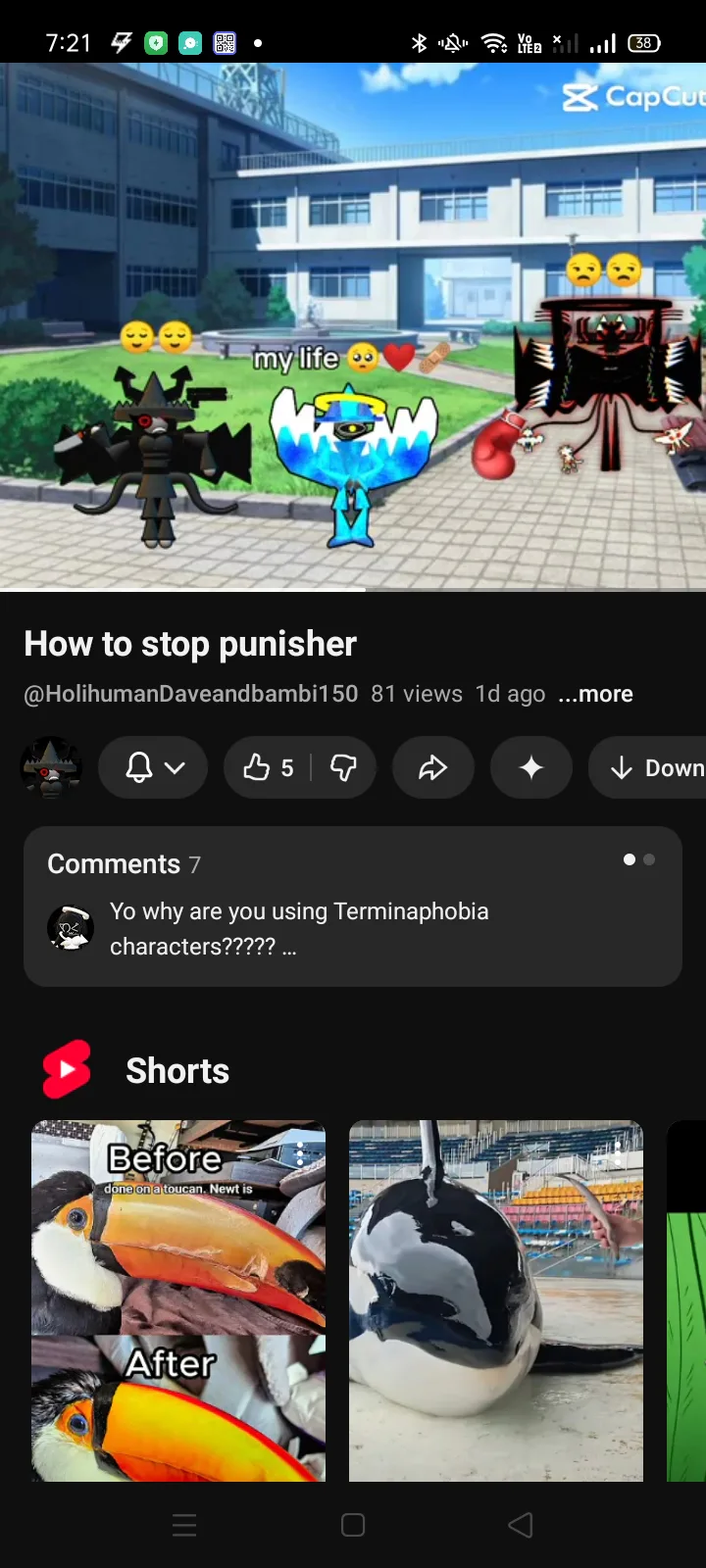Share this video

(x=432, y=767)
